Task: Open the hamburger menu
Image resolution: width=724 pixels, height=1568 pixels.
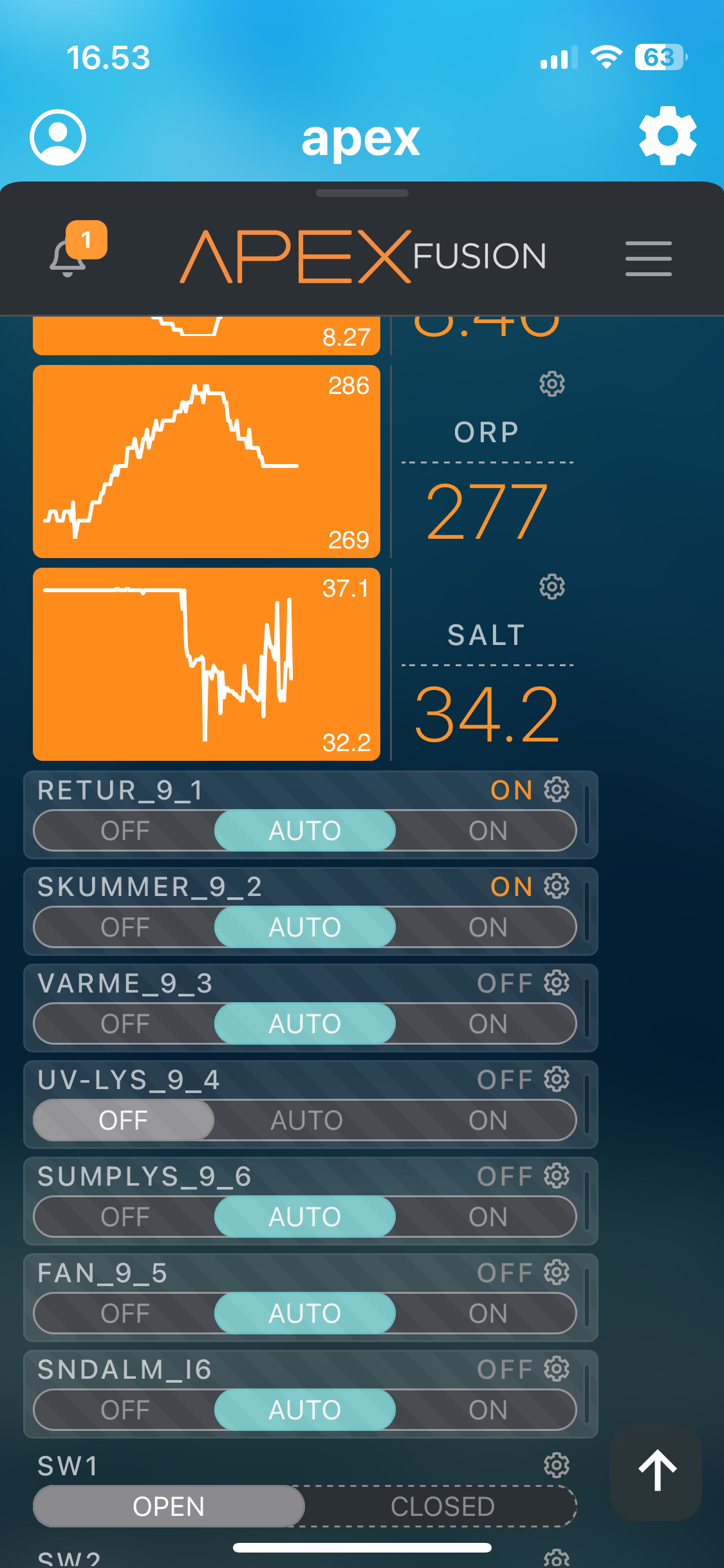Action: [648, 258]
